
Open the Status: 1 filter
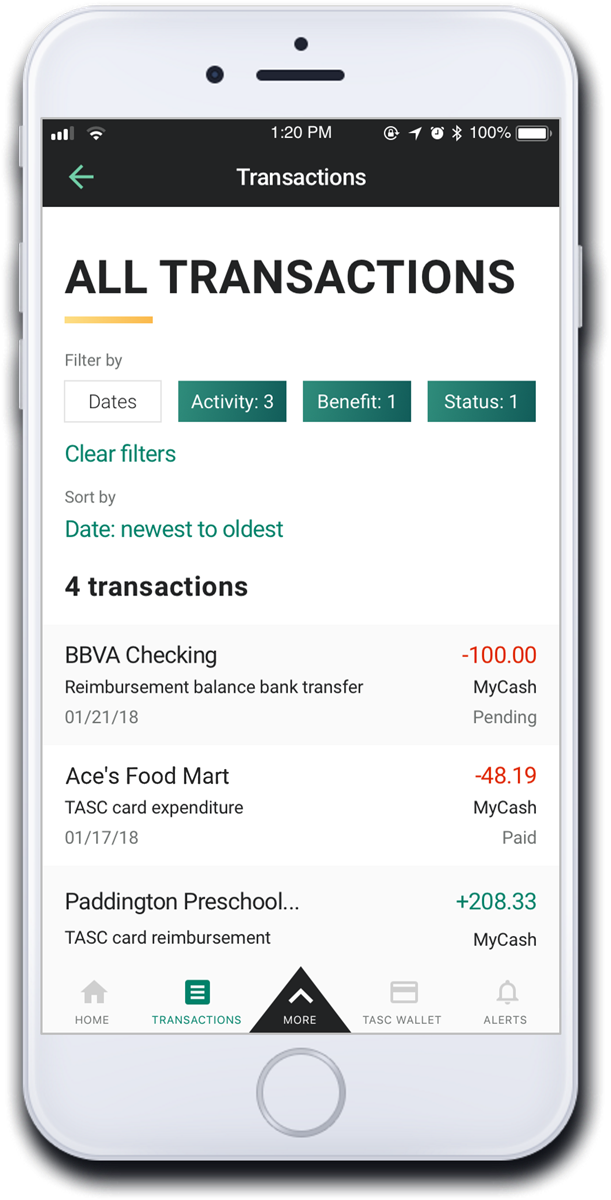click(481, 402)
